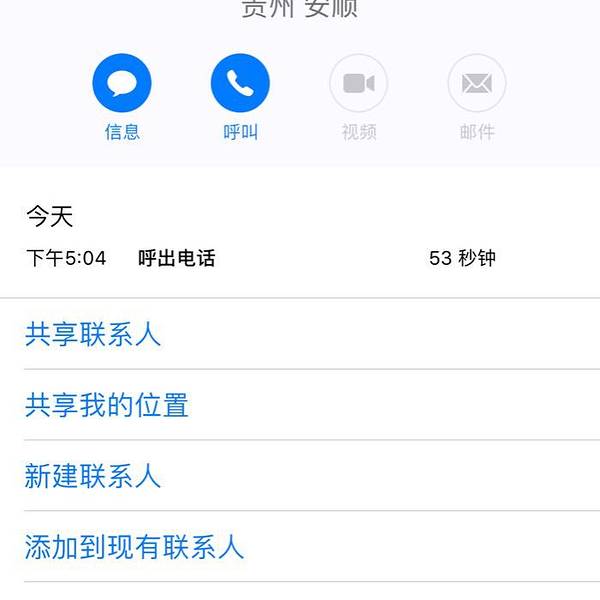Call this number with 呼叫
Viewport: 600px width, 600px height.
[x=240, y=84]
